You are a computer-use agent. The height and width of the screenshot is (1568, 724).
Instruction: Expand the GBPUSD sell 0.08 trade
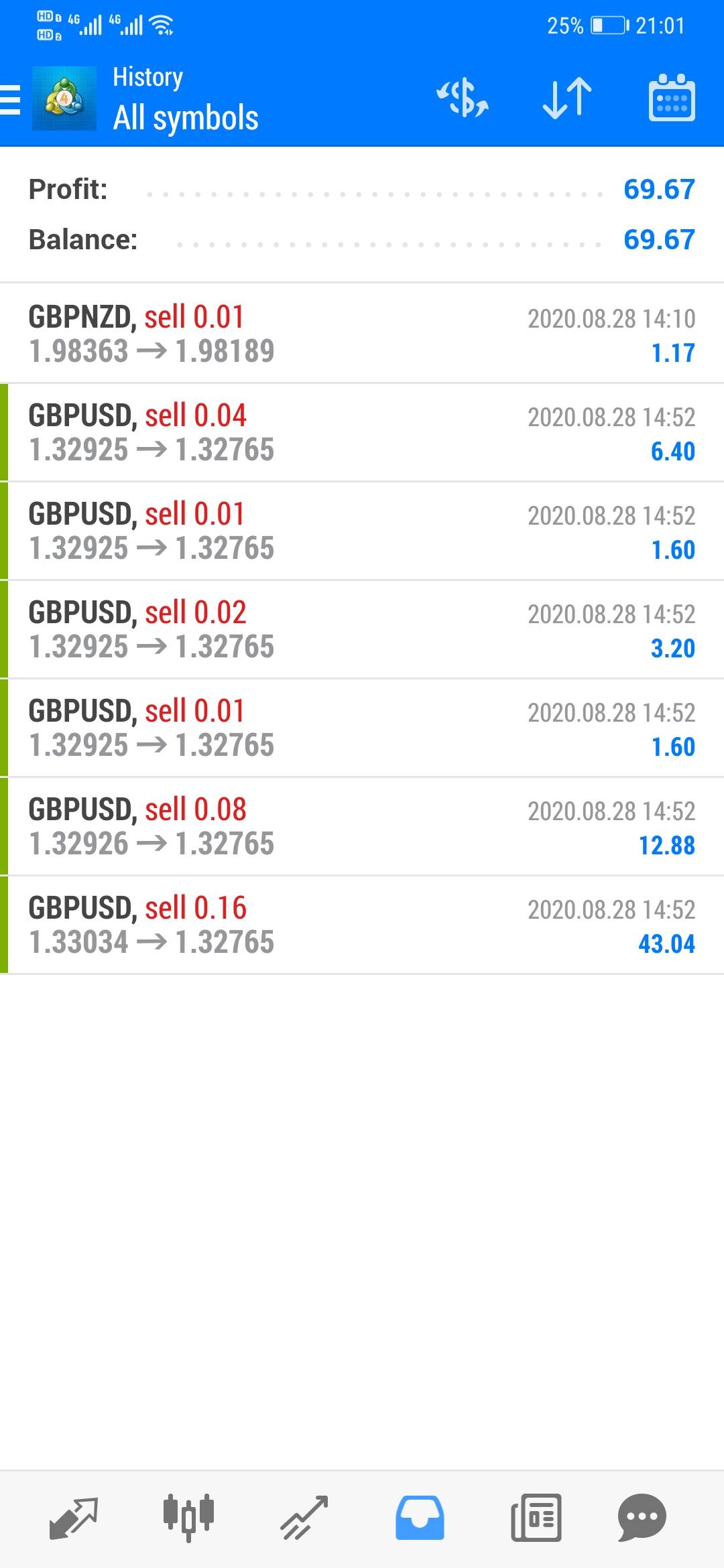tap(362, 826)
